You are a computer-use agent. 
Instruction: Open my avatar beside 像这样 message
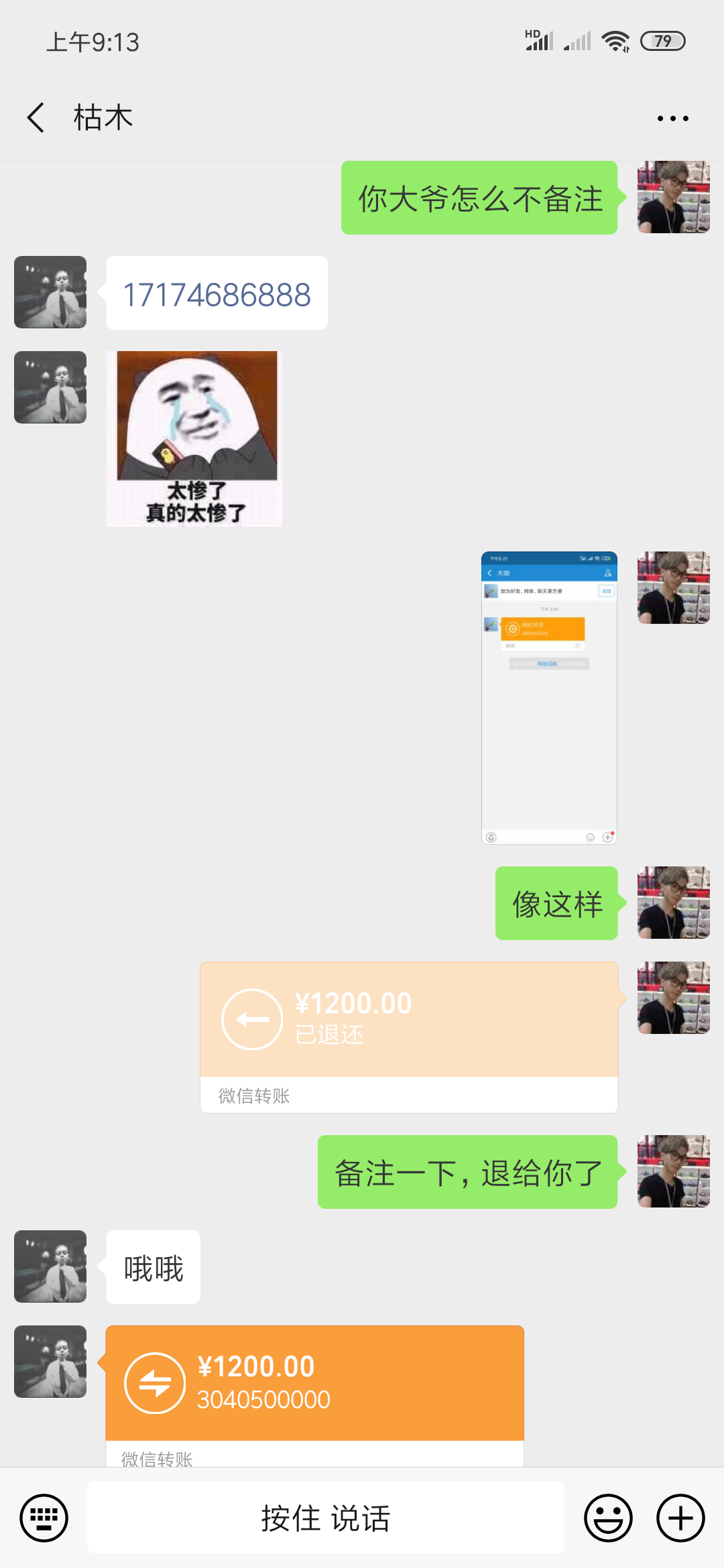pos(673,903)
